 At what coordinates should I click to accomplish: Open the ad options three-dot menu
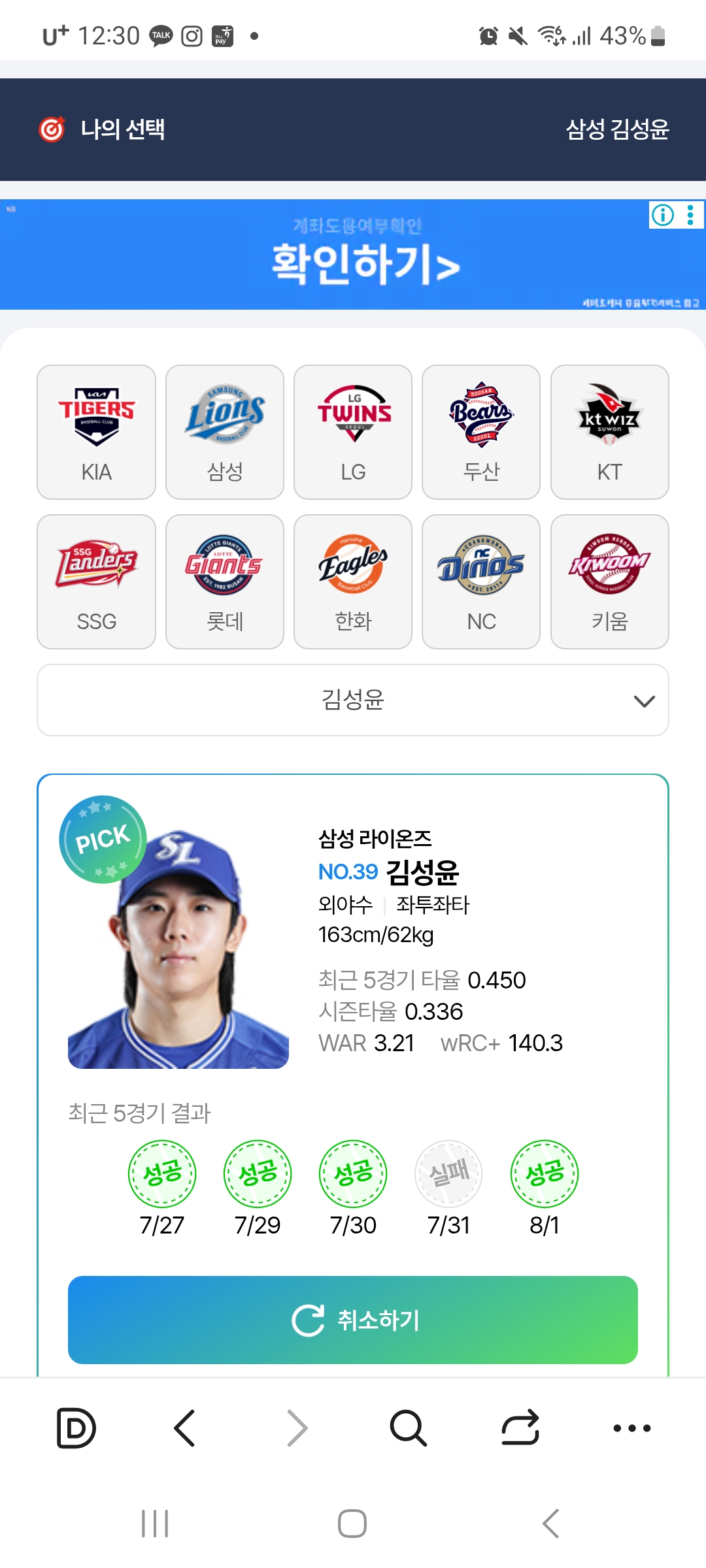click(x=690, y=215)
